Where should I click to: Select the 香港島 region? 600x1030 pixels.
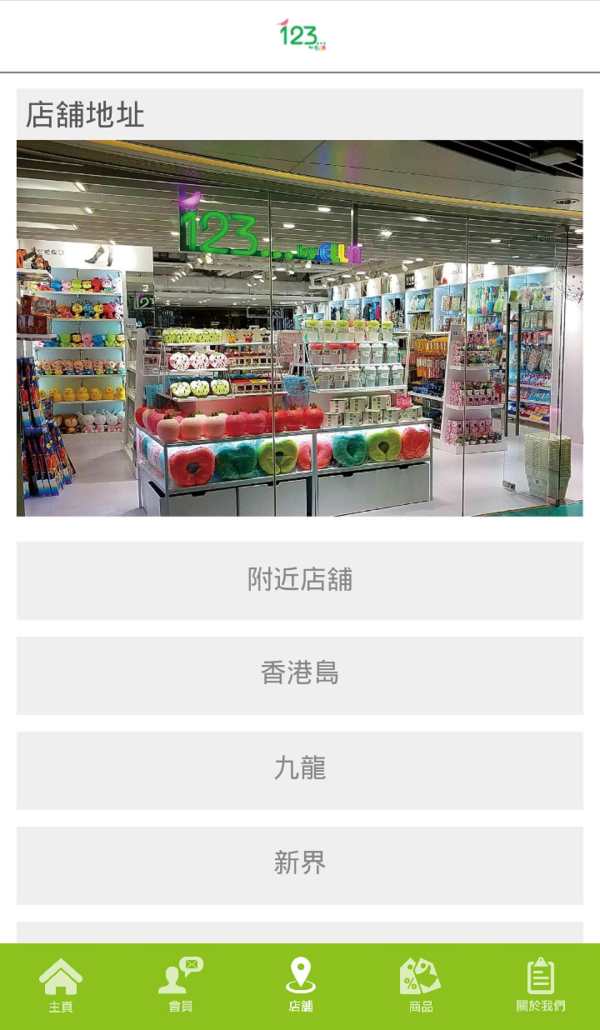coord(300,675)
